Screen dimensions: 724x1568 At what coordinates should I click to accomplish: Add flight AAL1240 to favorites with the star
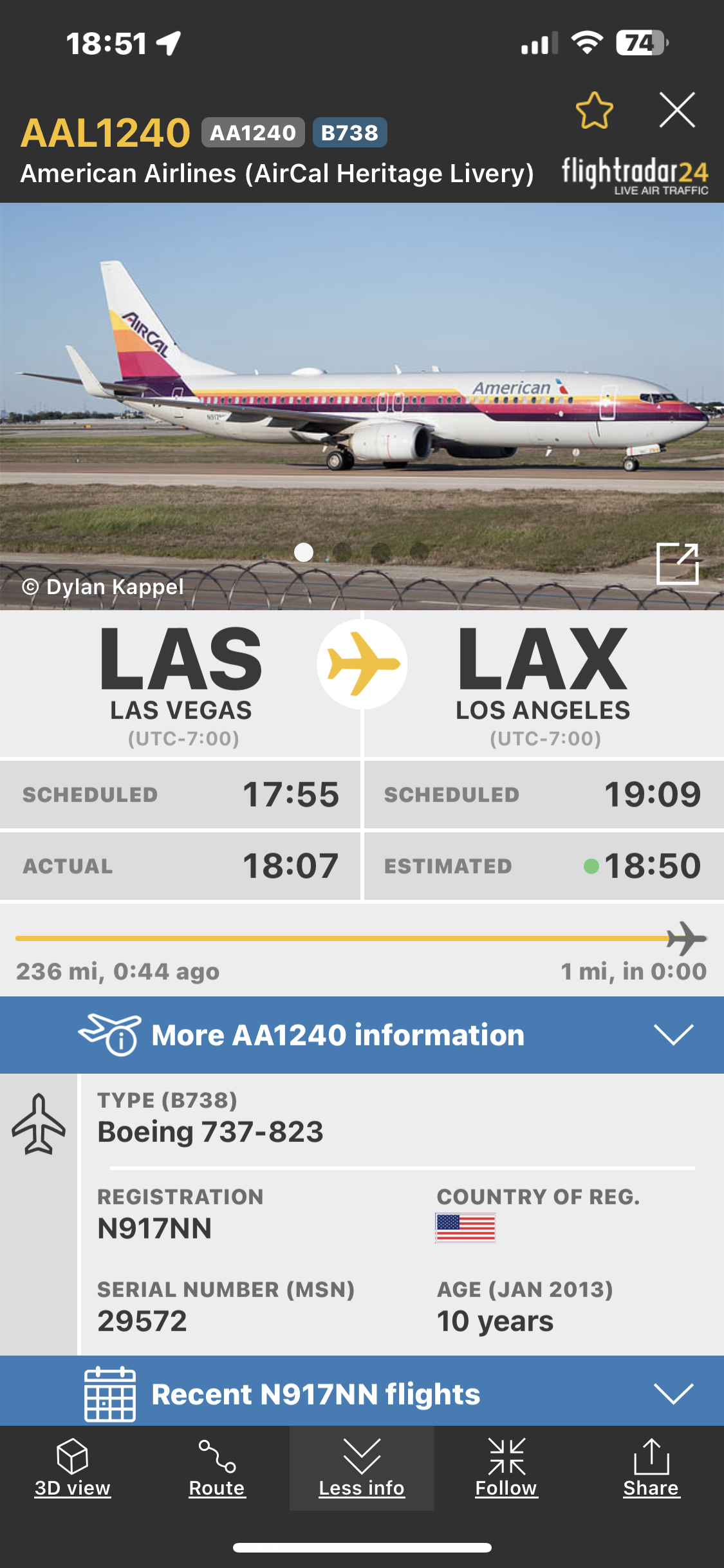pos(594,111)
